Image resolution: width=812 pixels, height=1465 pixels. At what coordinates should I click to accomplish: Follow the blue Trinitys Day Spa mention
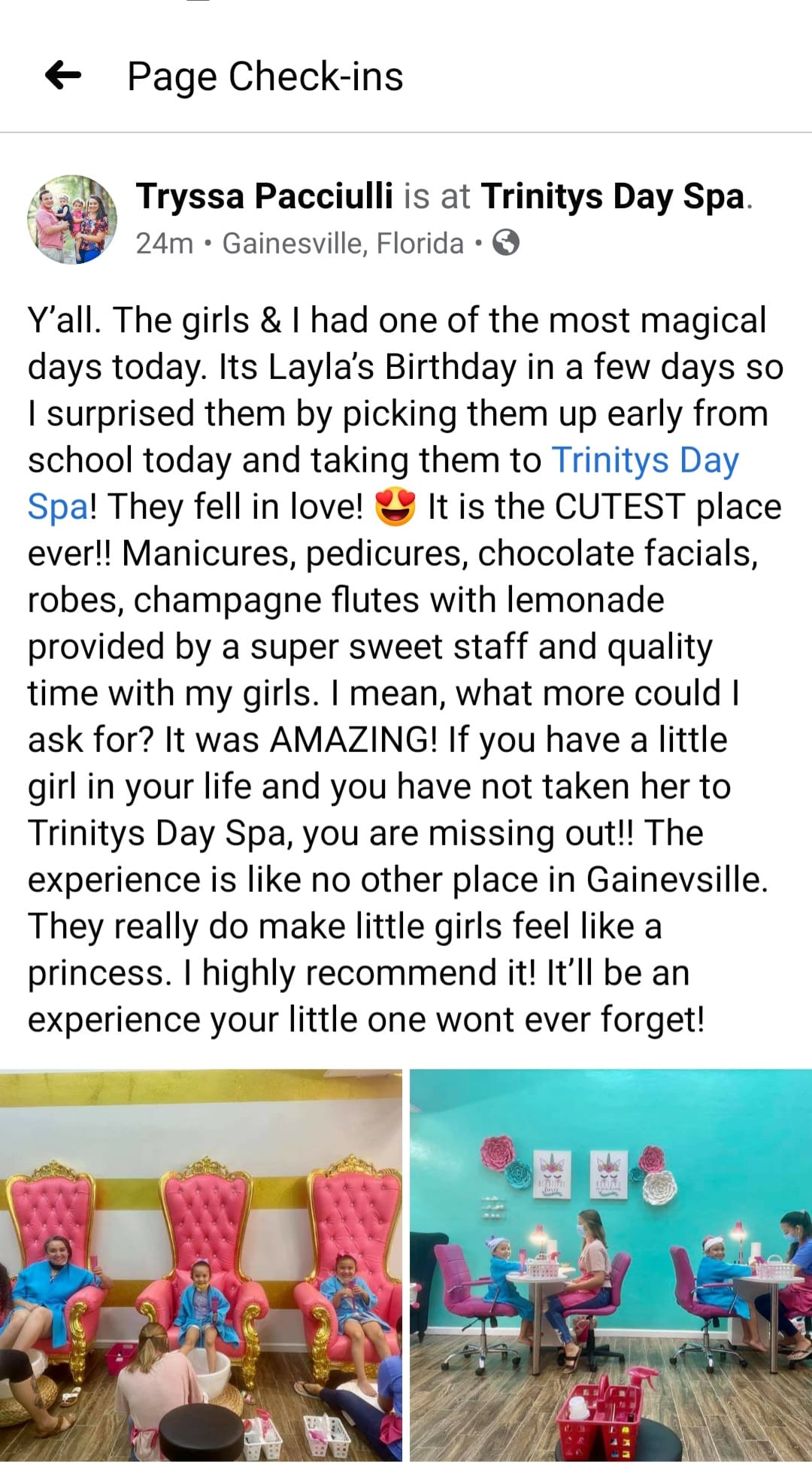click(x=645, y=460)
